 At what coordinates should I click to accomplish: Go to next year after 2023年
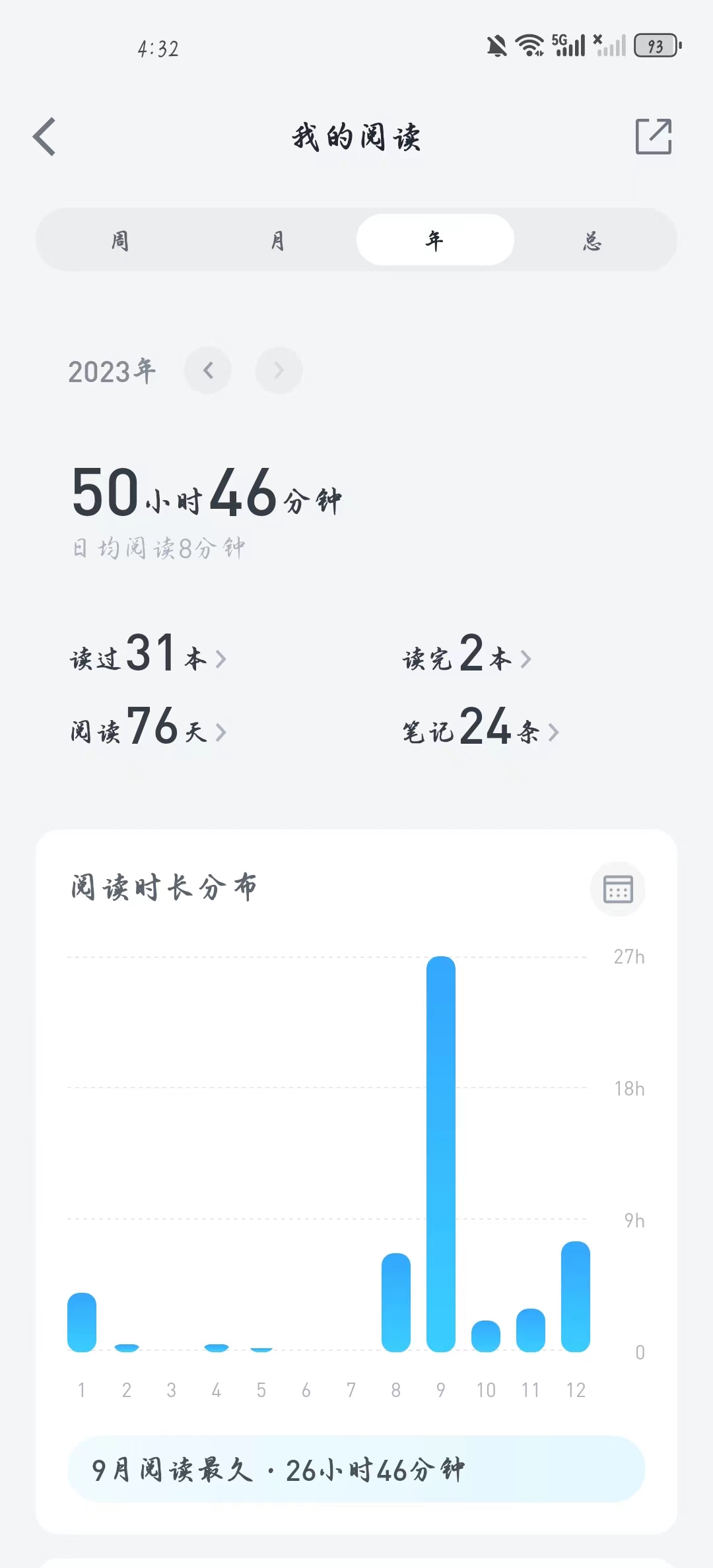(x=279, y=370)
